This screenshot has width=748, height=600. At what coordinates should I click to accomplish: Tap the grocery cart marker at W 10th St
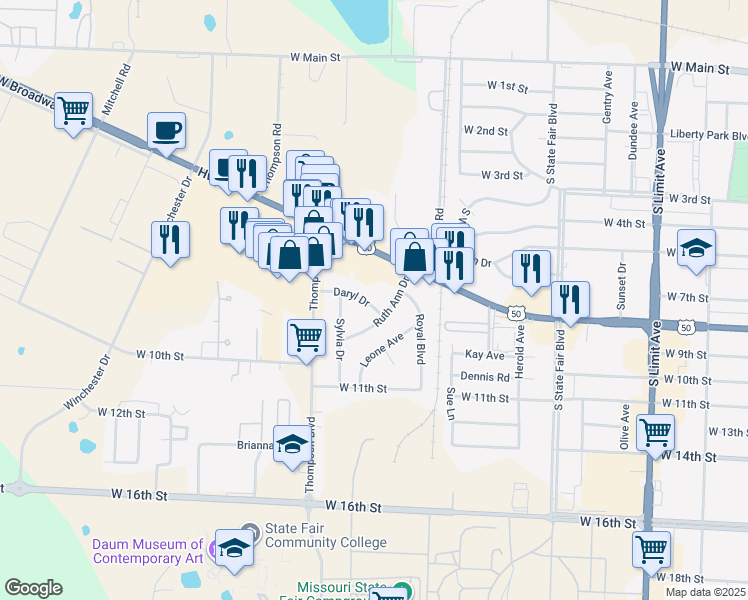[x=306, y=337]
